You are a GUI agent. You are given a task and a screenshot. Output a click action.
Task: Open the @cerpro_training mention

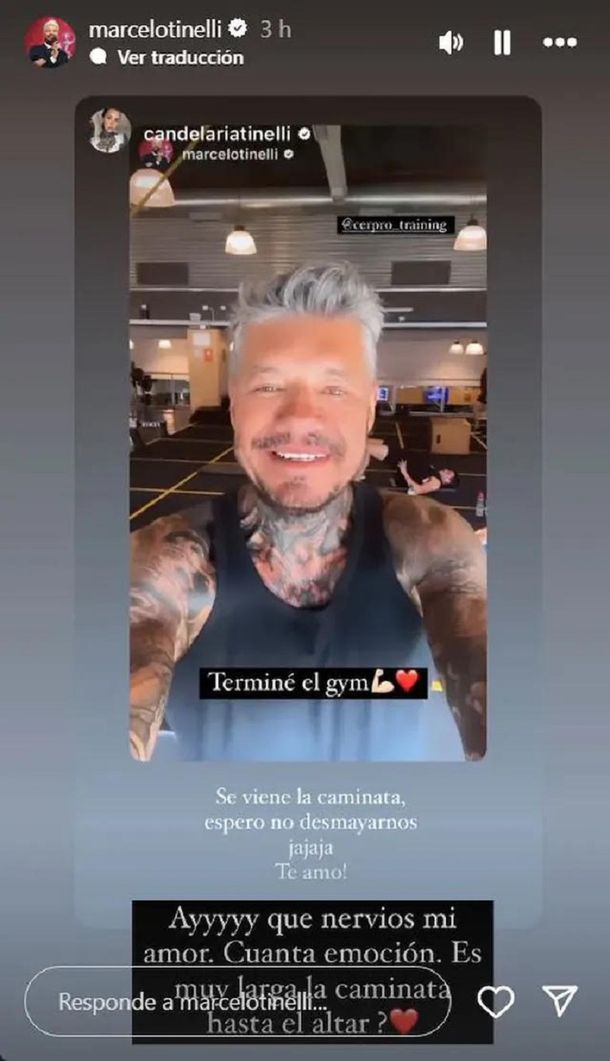coord(395,226)
